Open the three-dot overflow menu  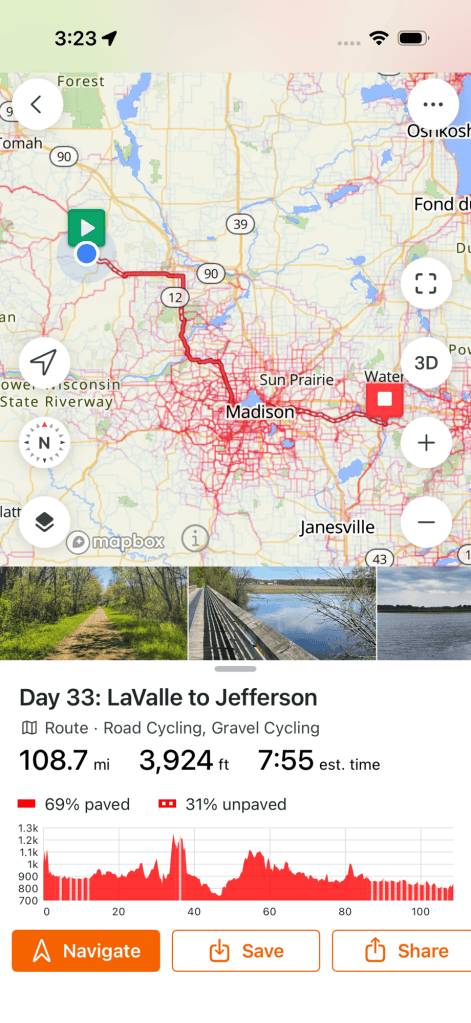(x=433, y=104)
